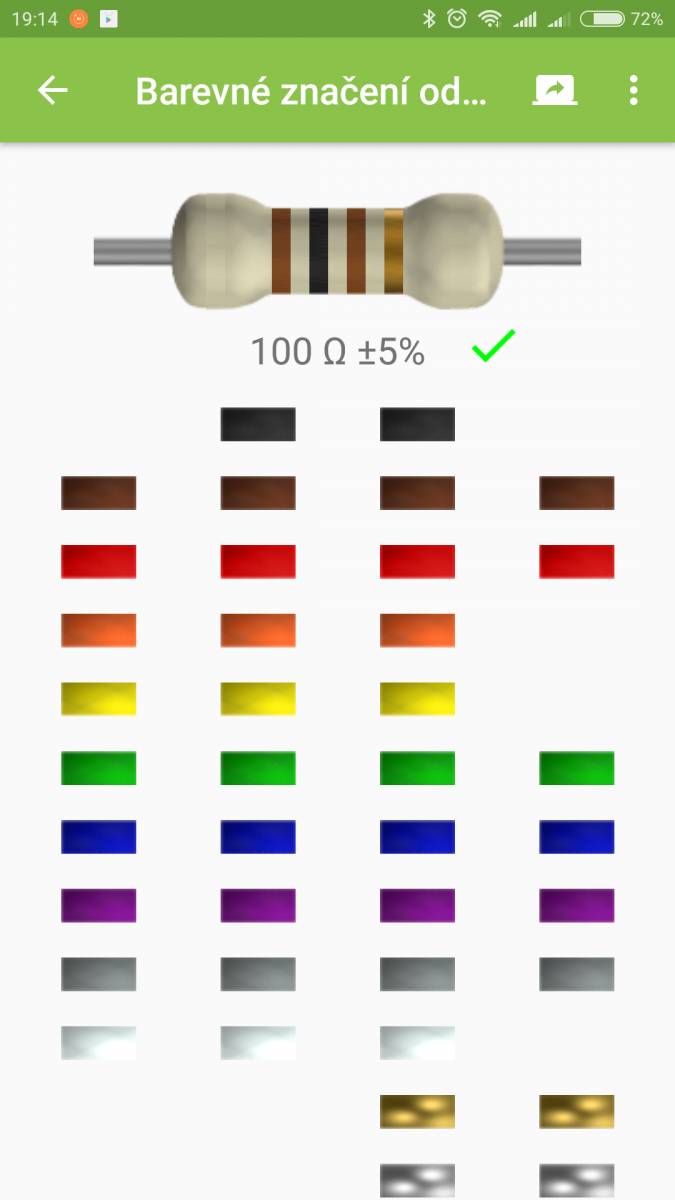The height and width of the screenshot is (1200, 675).
Task: Select orange for the third band
Action: (417, 630)
